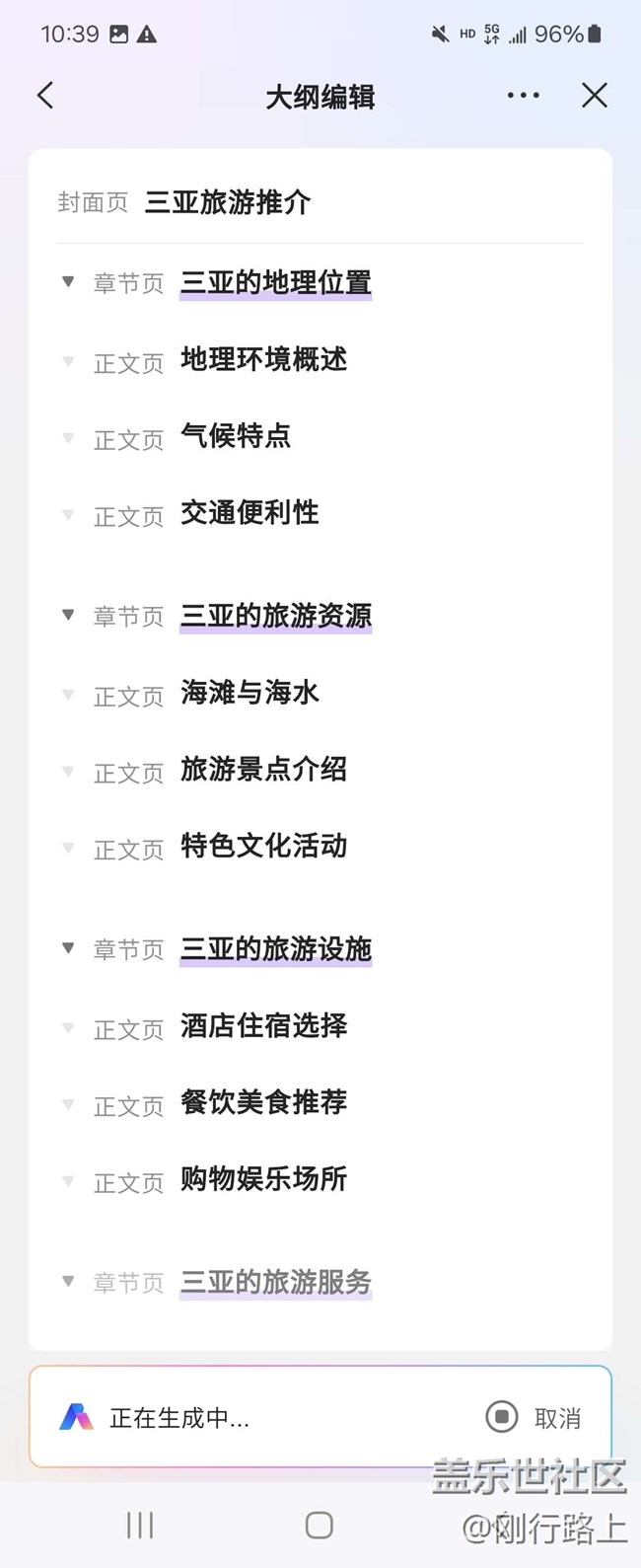Collapse the chapter 三亚的旅游设施
The height and width of the screenshot is (1568, 641).
(x=68, y=948)
